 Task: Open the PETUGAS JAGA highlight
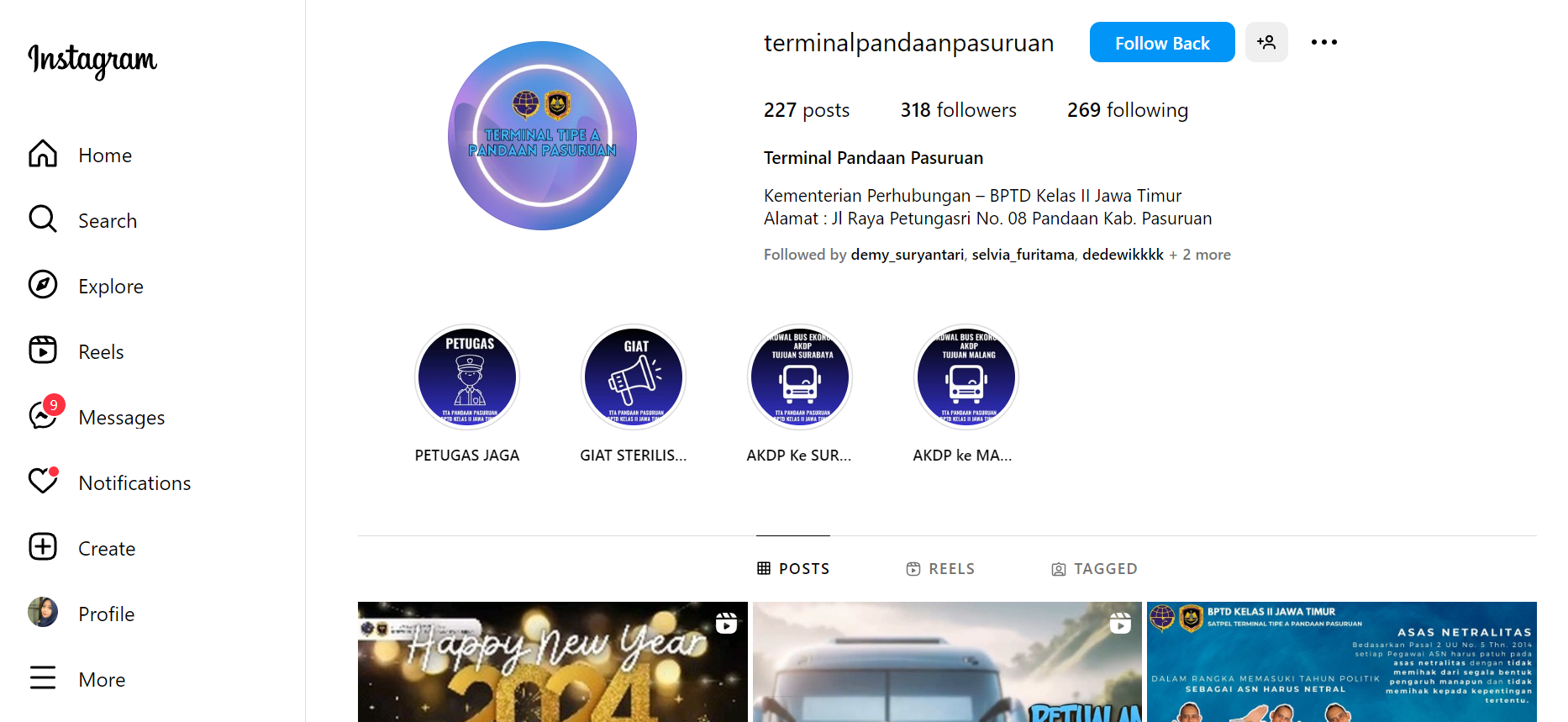tap(467, 378)
